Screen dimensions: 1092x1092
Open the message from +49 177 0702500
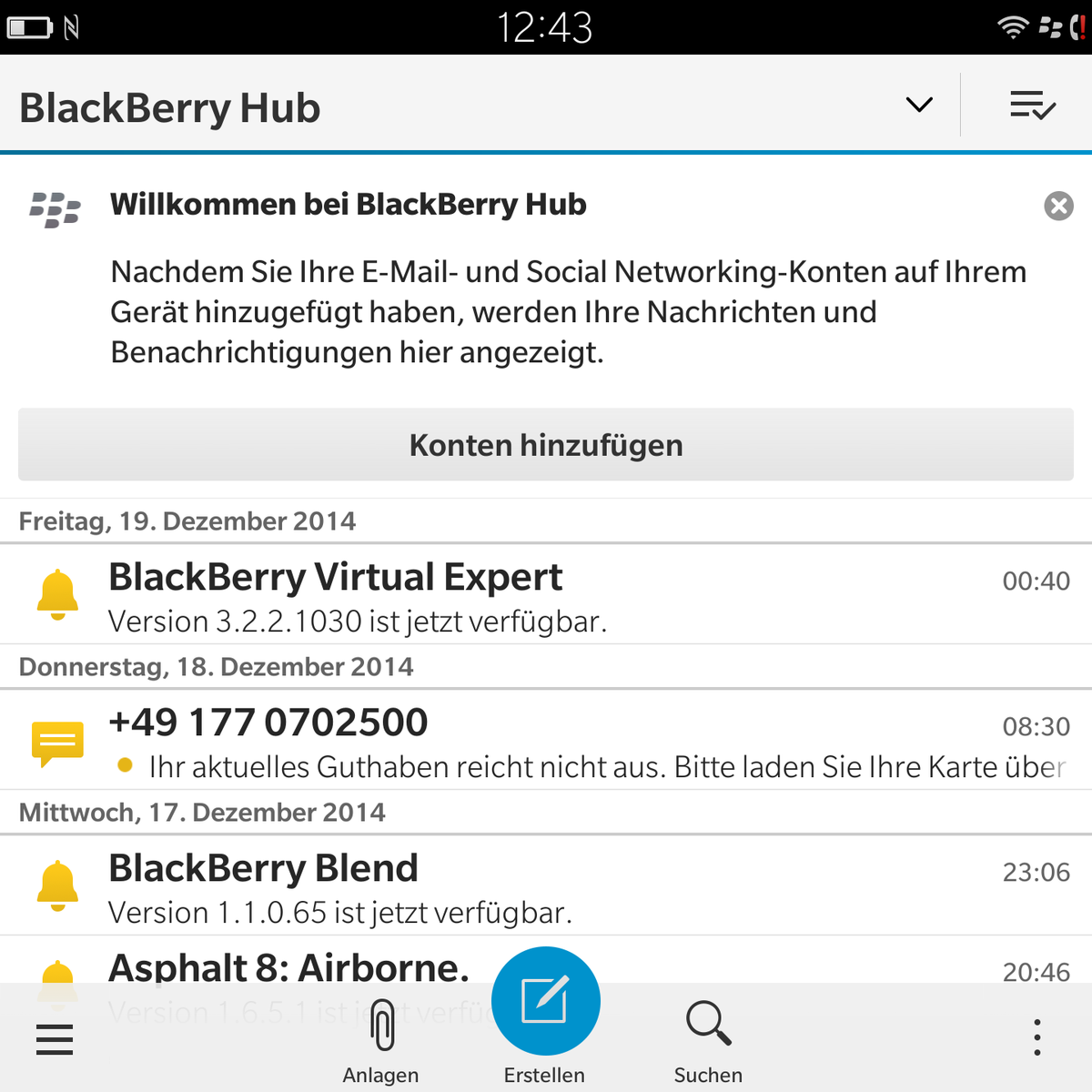coord(546,742)
